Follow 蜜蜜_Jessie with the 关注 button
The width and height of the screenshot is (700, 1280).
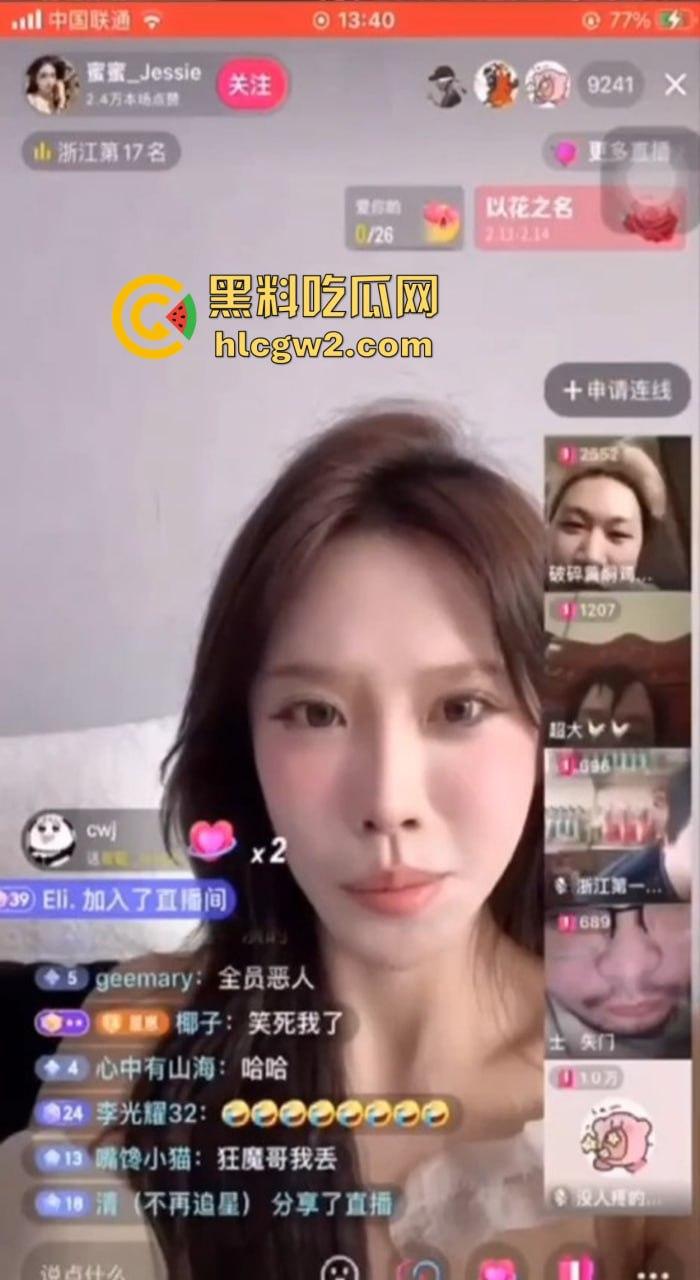tap(251, 85)
